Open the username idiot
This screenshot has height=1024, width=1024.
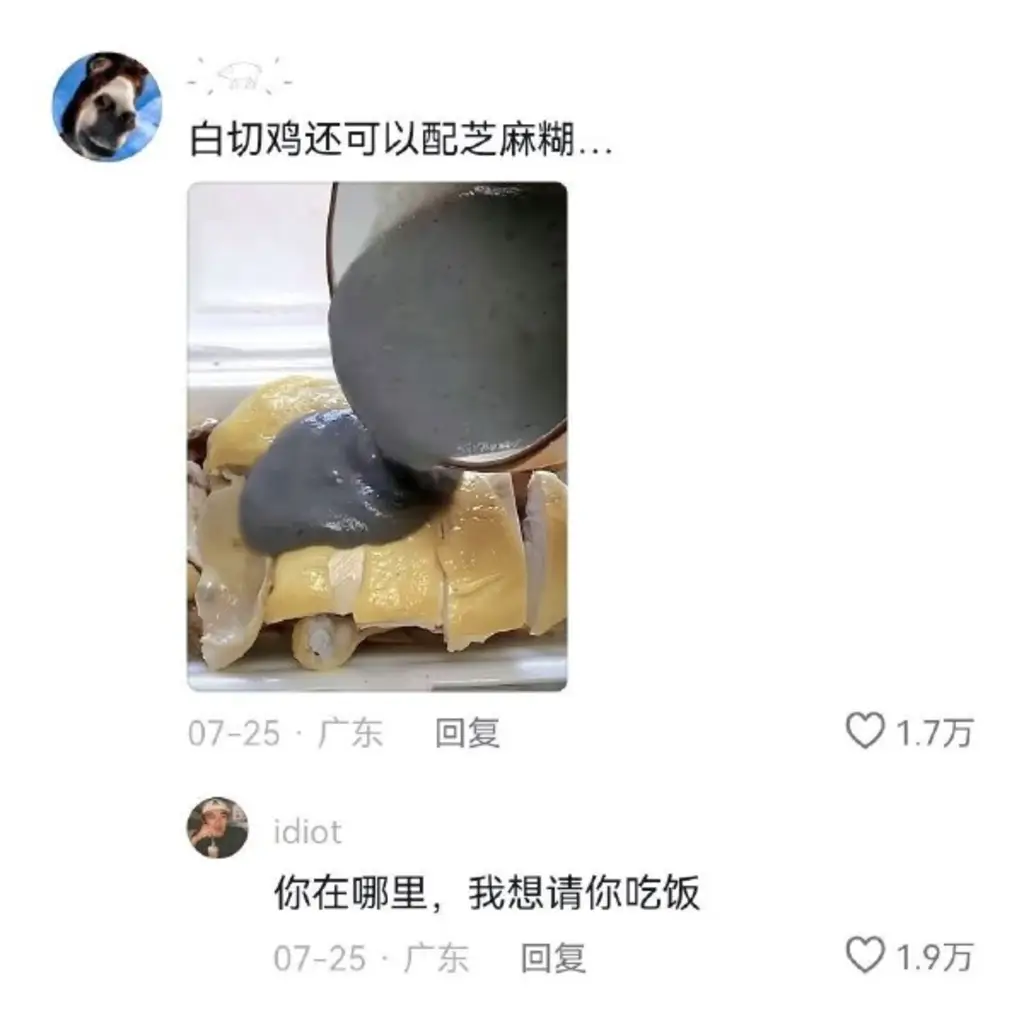point(307,832)
